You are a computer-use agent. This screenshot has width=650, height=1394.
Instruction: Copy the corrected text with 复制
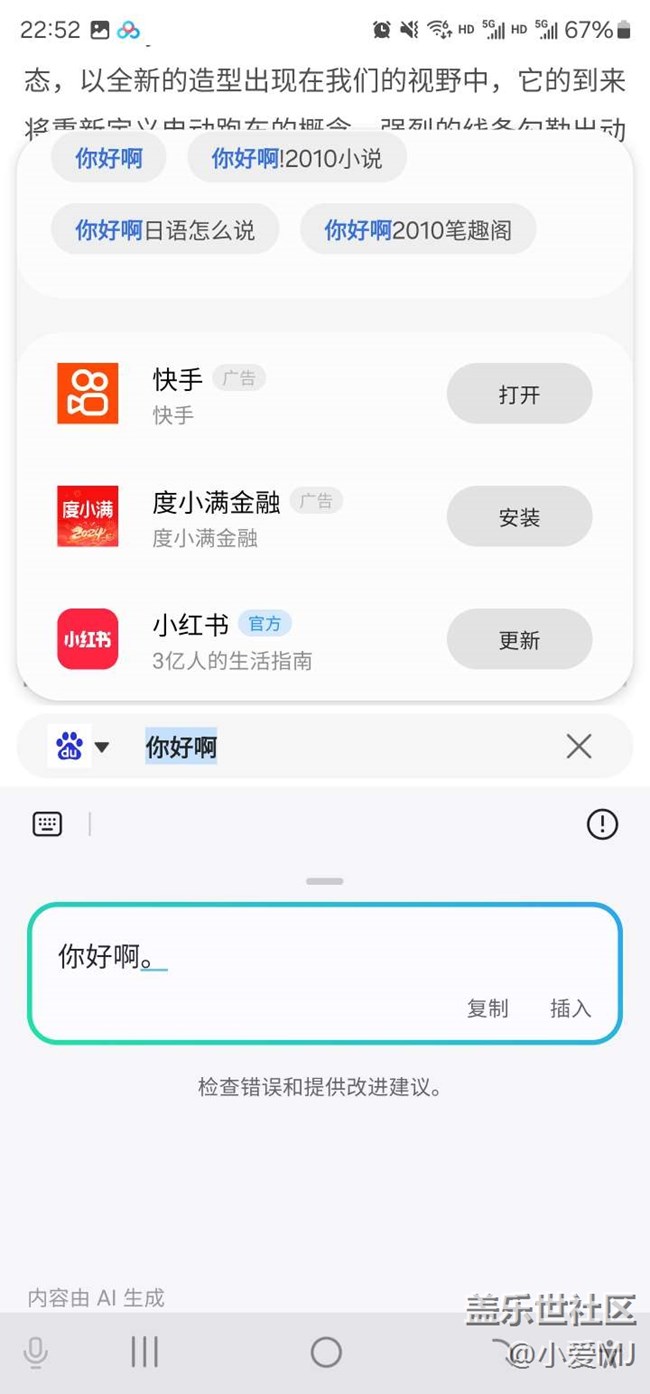(487, 1009)
